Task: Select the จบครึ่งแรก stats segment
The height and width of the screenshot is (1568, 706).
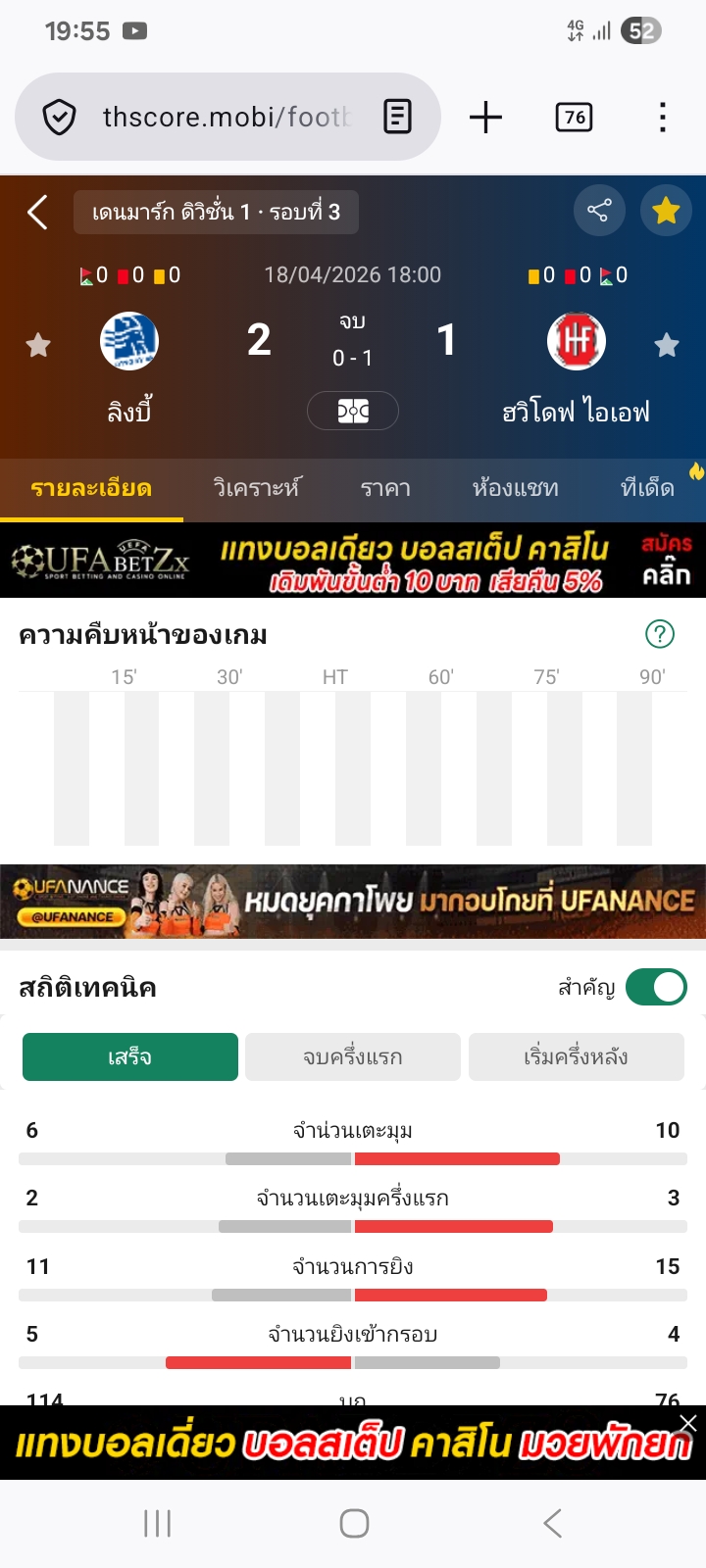Action: (353, 1056)
